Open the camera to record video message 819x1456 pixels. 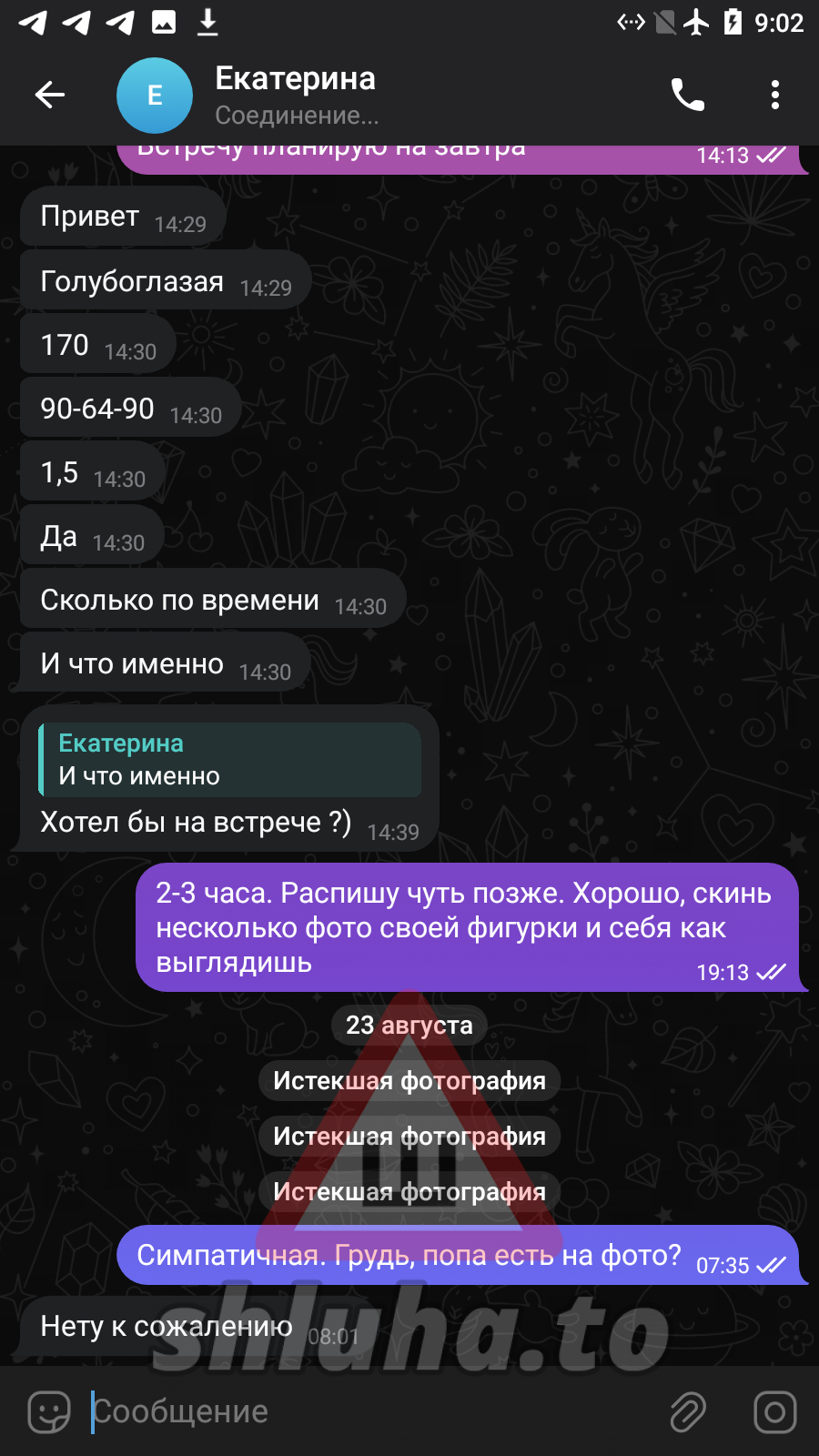coord(774,1412)
